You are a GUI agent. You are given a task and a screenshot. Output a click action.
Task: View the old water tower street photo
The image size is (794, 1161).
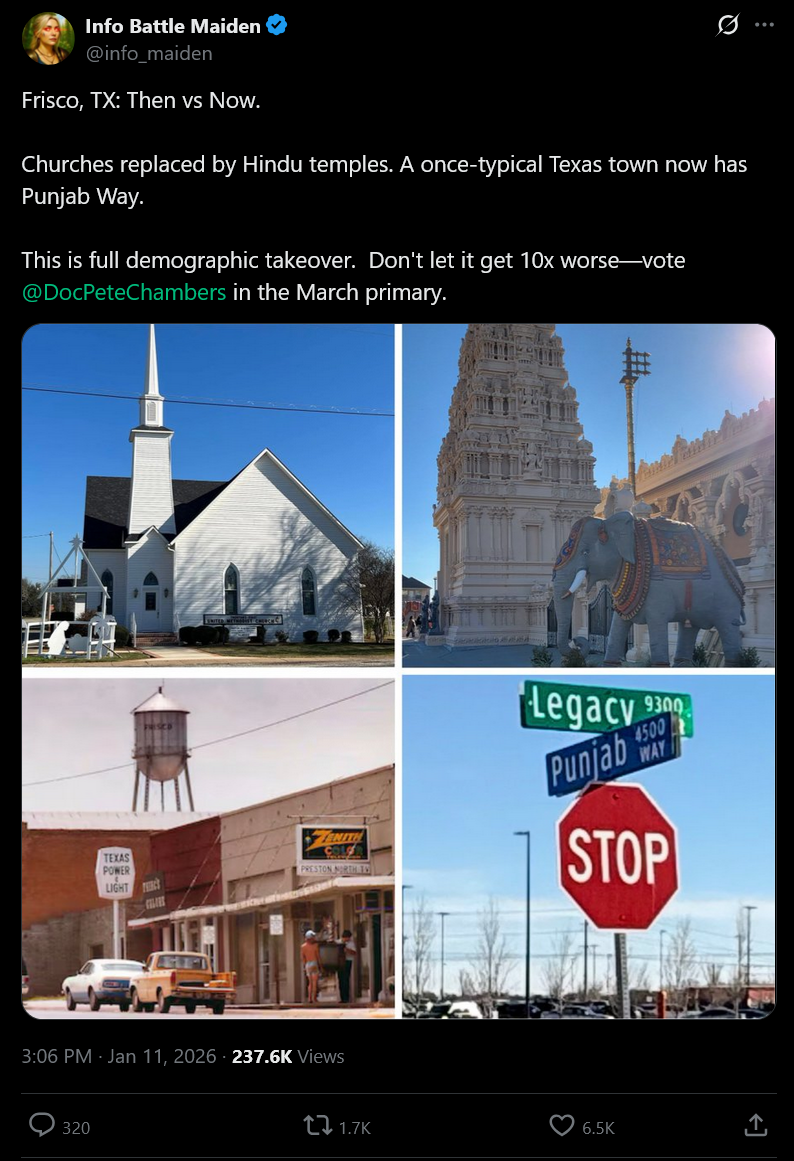[208, 846]
